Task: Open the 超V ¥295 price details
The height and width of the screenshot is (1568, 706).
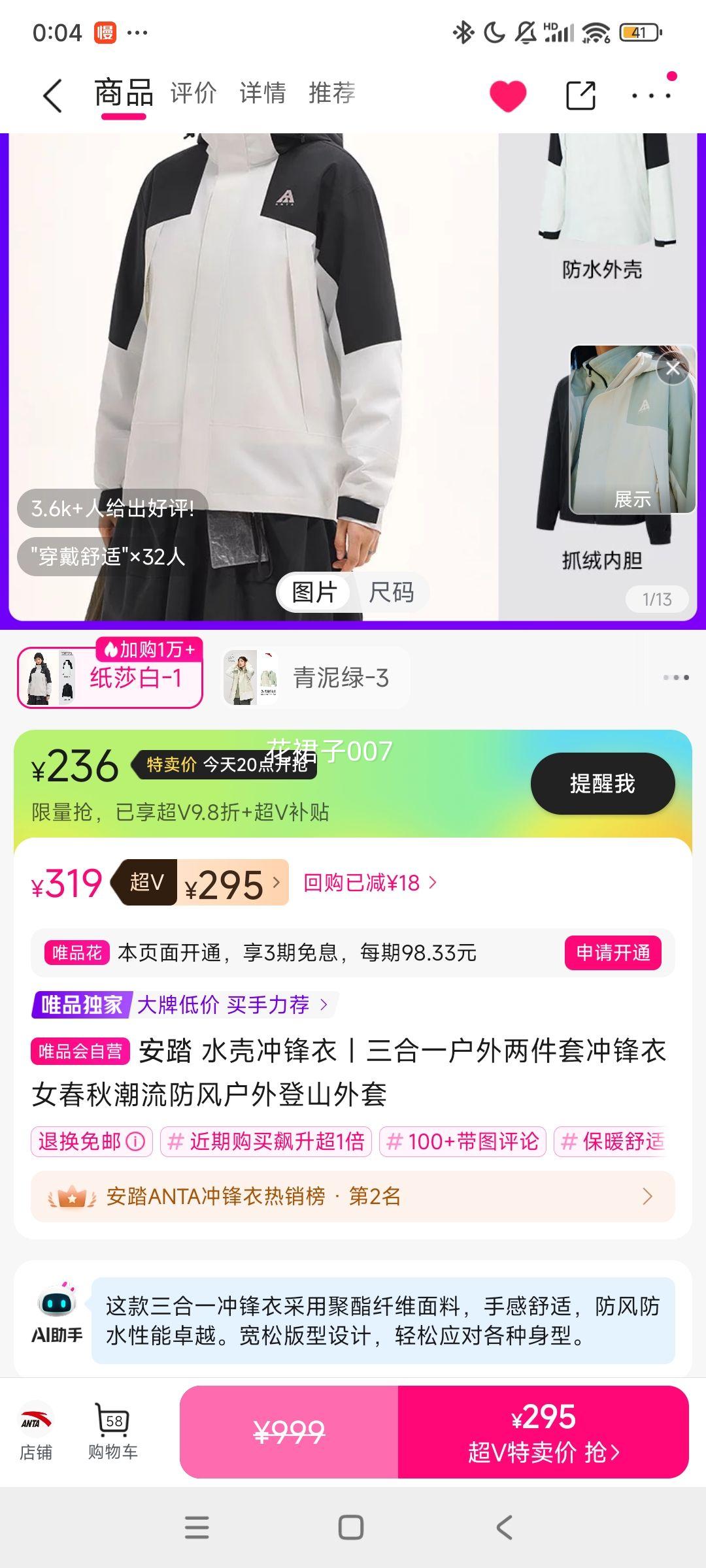Action: pos(232,883)
